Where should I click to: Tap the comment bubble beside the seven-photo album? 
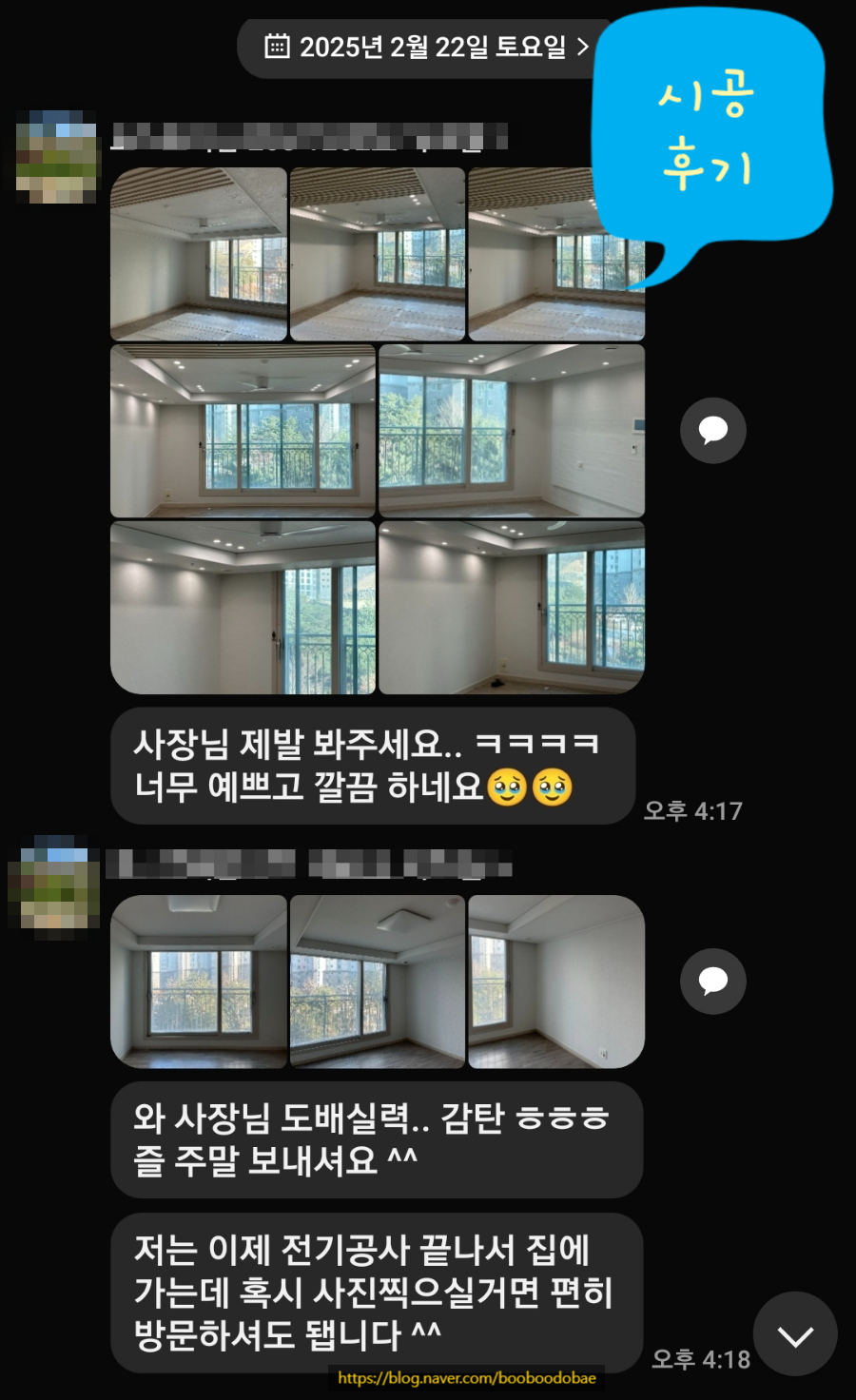pyautogui.click(x=712, y=431)
